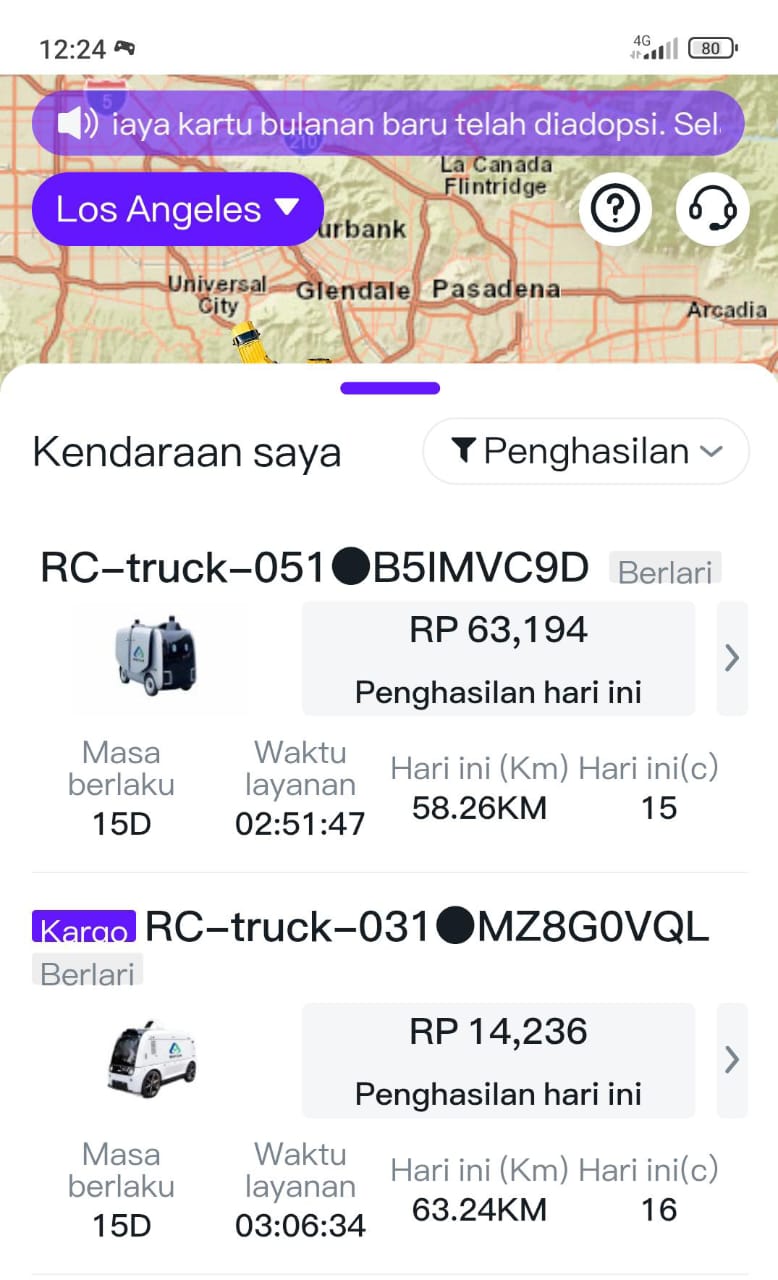Open details chevron for RC-truck-031
This screenshot has height=1280, width=778.
click(732, 1060)
